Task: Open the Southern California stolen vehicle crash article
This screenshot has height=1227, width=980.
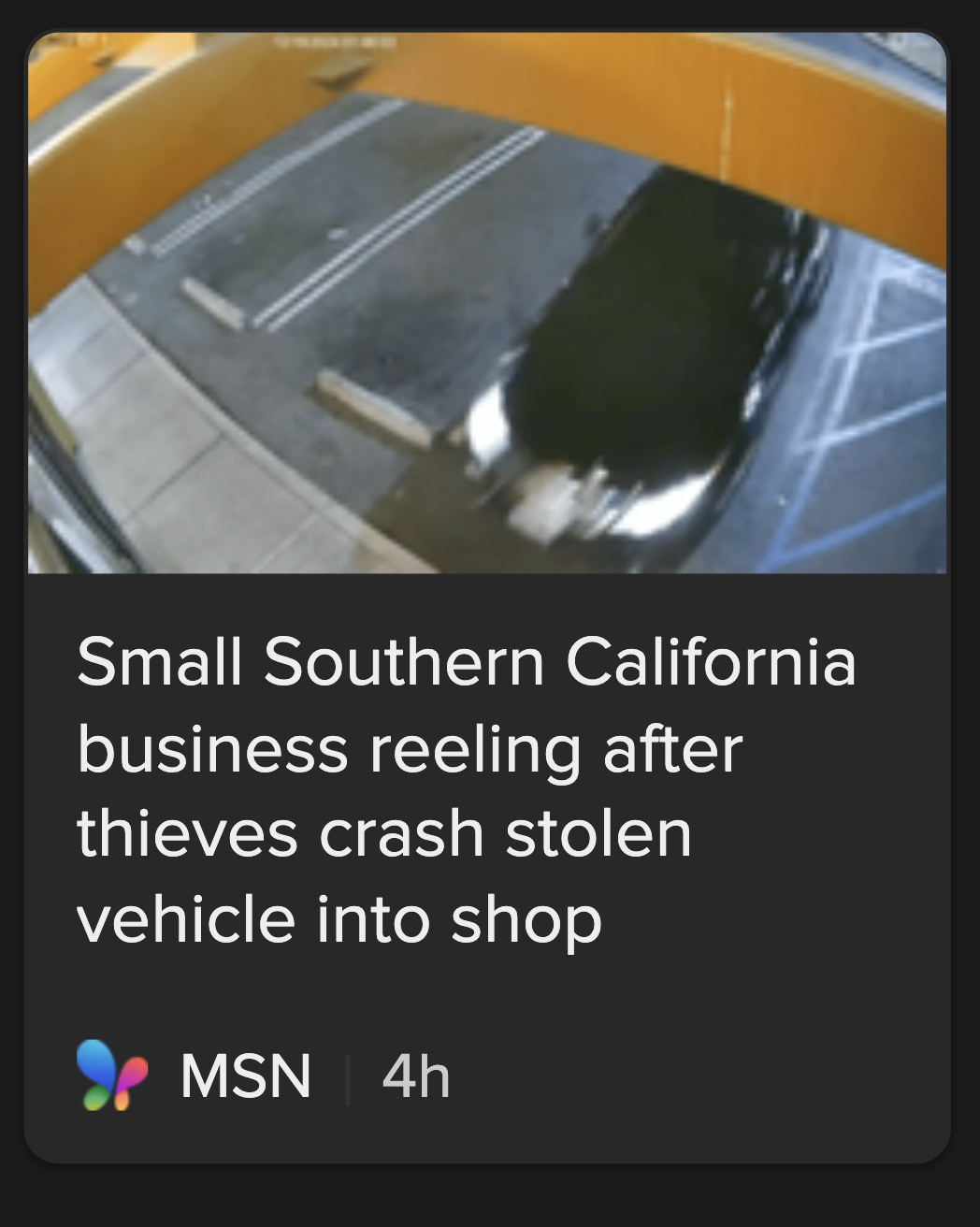Action: [466, 788]
